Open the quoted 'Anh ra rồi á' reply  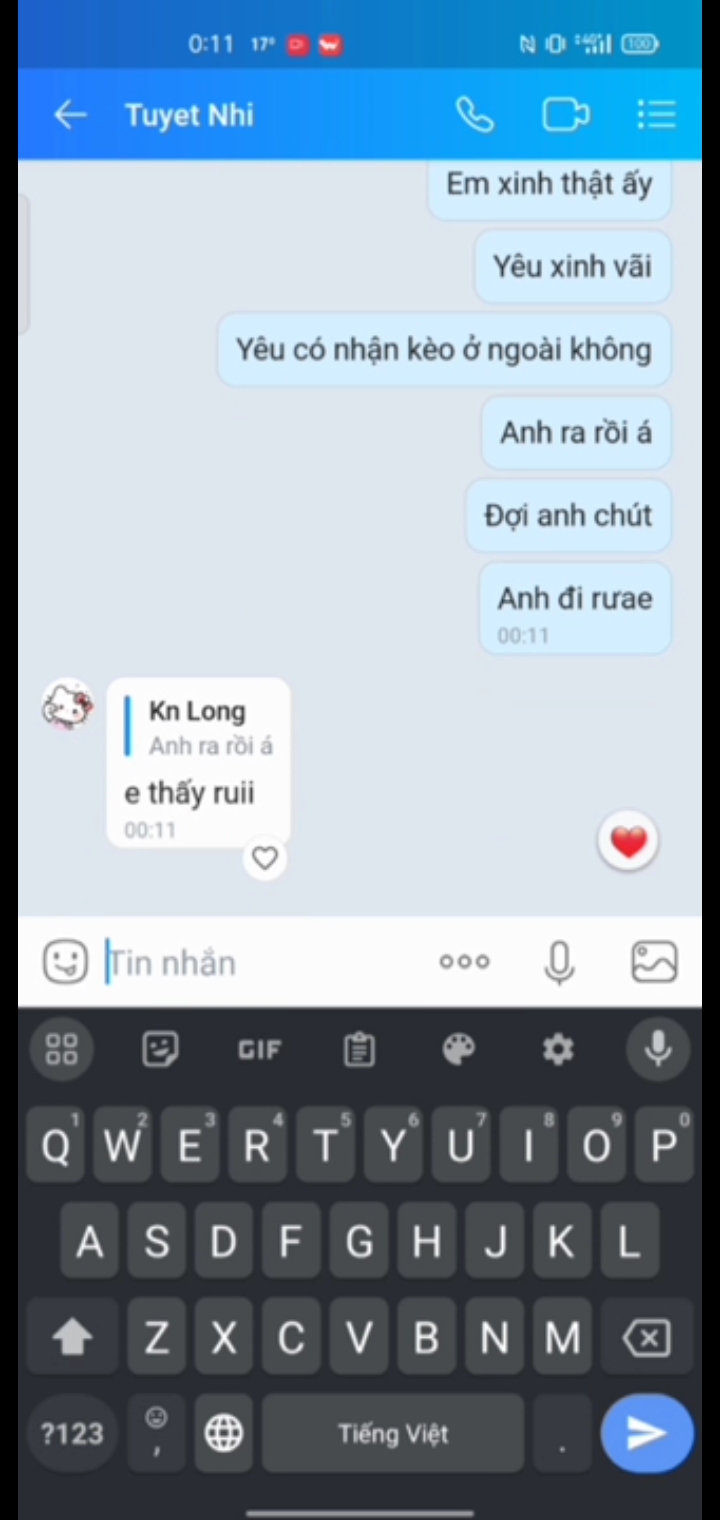pos(210,728)
